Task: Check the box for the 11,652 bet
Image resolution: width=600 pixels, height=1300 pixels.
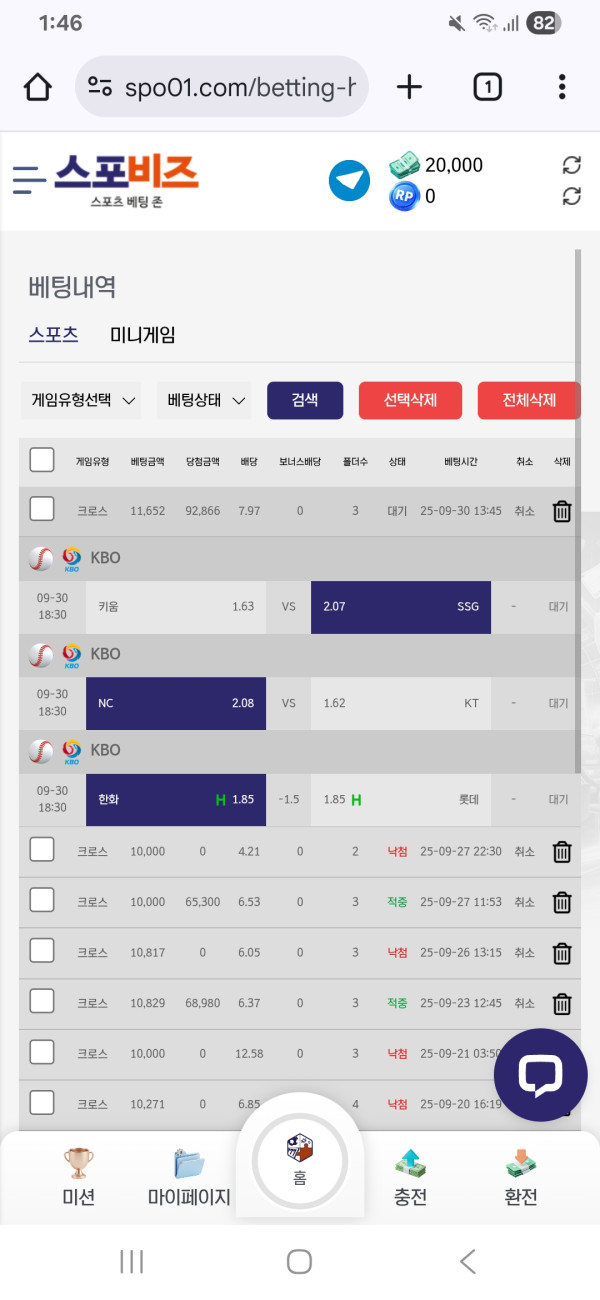Action: tap(42, 510)
